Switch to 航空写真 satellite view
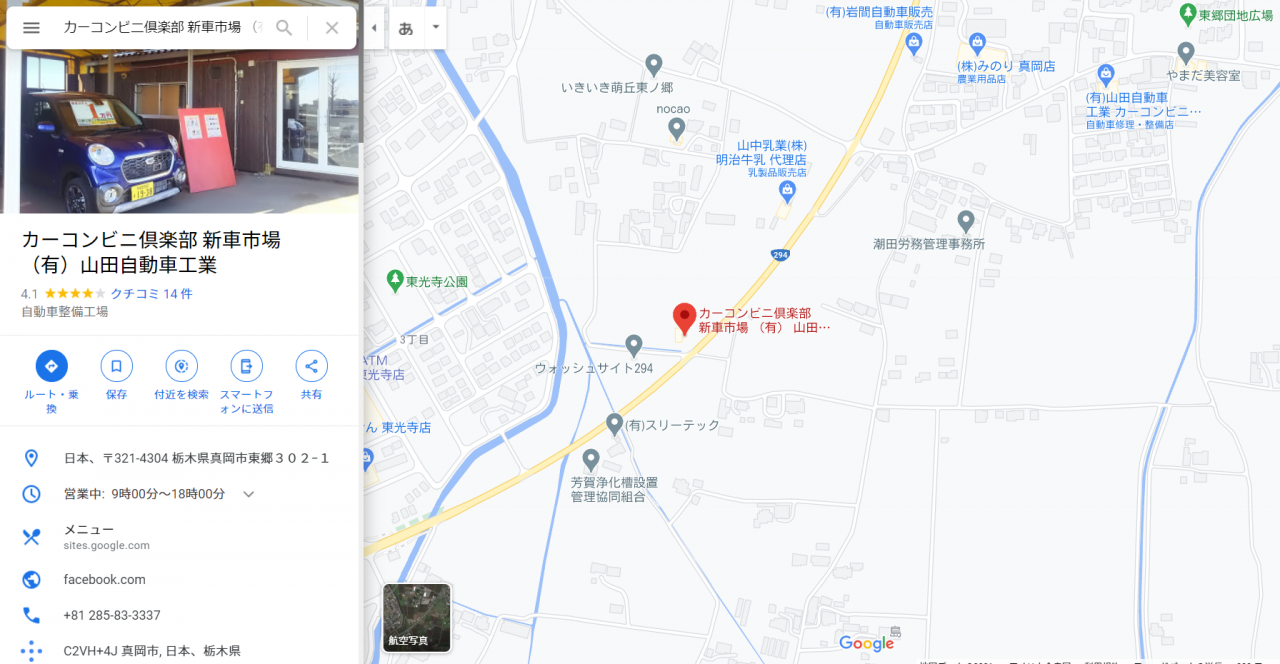The height and width of the screenshot is (664, 1280). click(x=416, y=617)
